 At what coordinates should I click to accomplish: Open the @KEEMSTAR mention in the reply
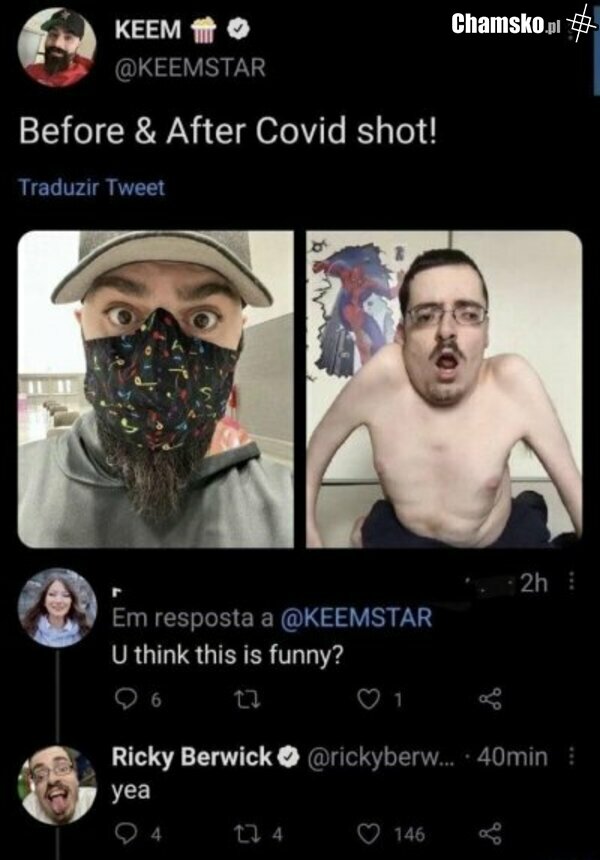357,618
